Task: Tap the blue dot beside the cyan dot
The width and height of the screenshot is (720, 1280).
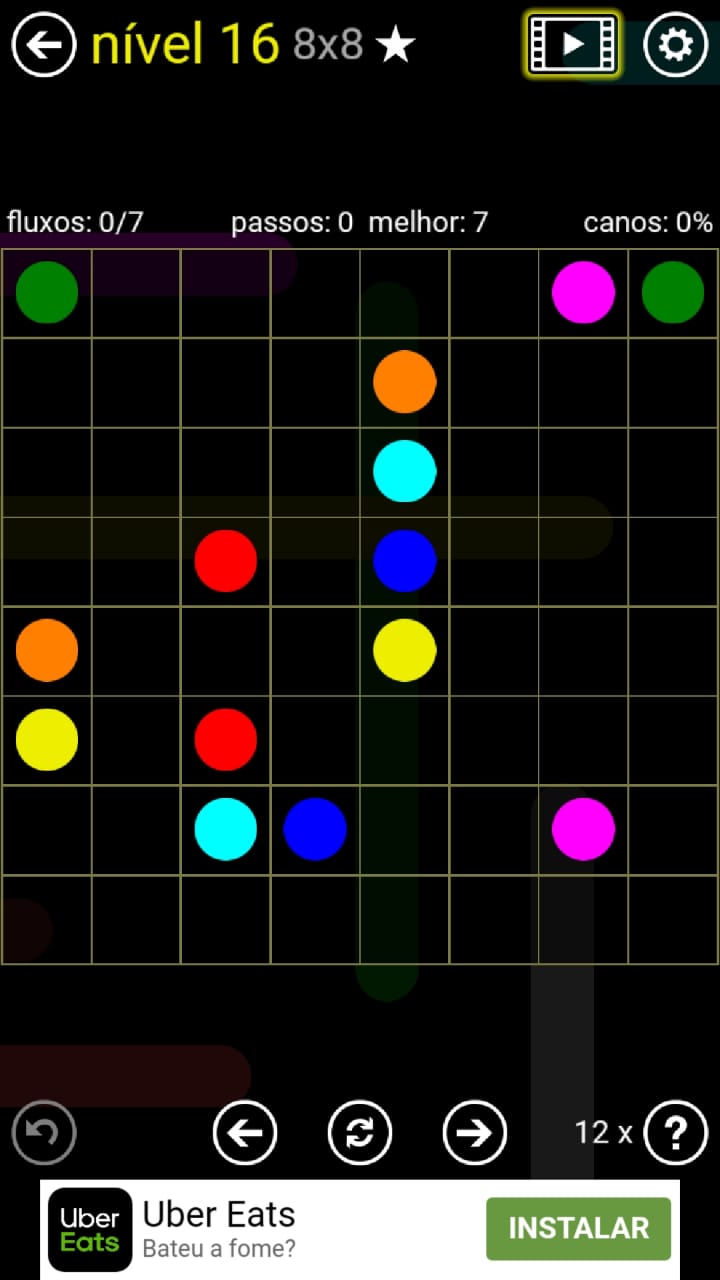Action: 315,829
